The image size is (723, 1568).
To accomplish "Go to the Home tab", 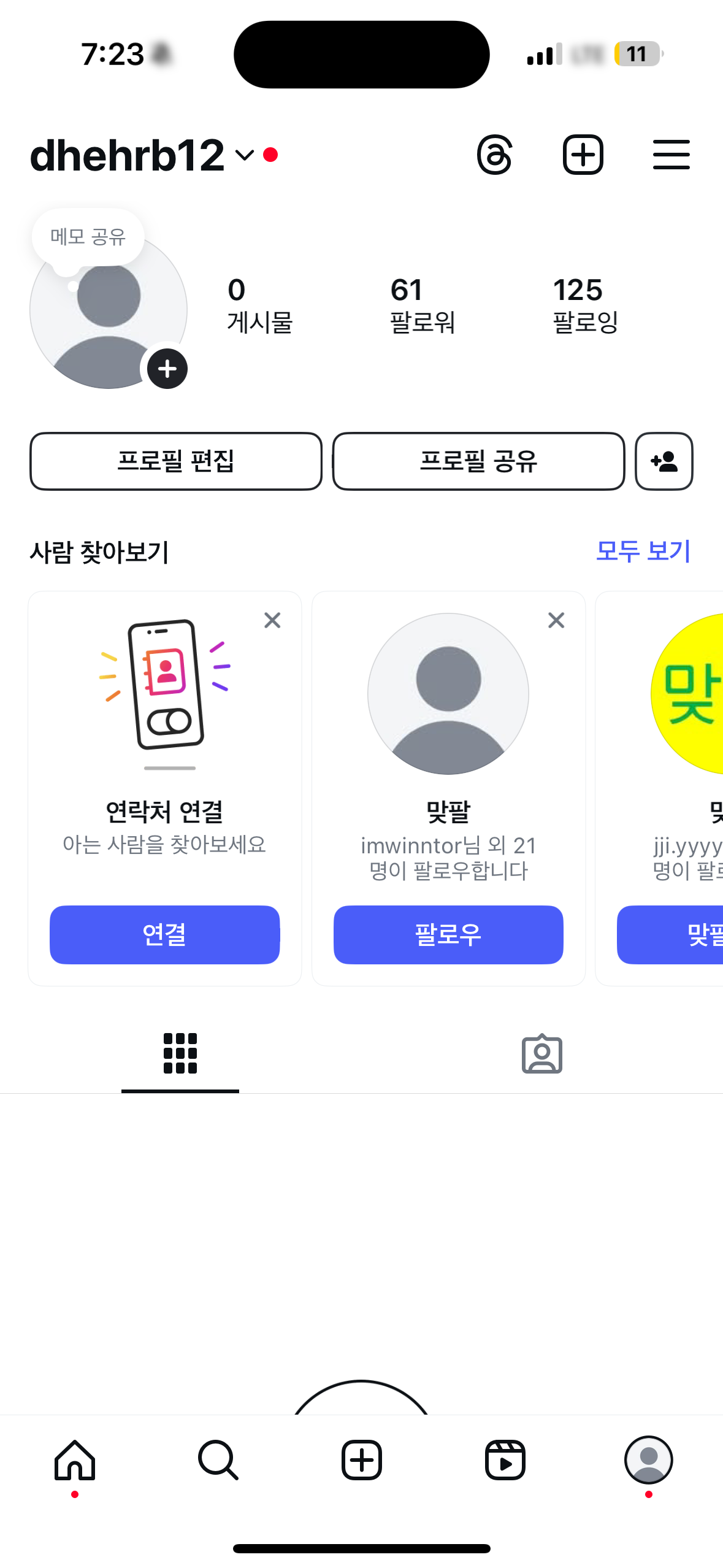I will click(75, 1460).
